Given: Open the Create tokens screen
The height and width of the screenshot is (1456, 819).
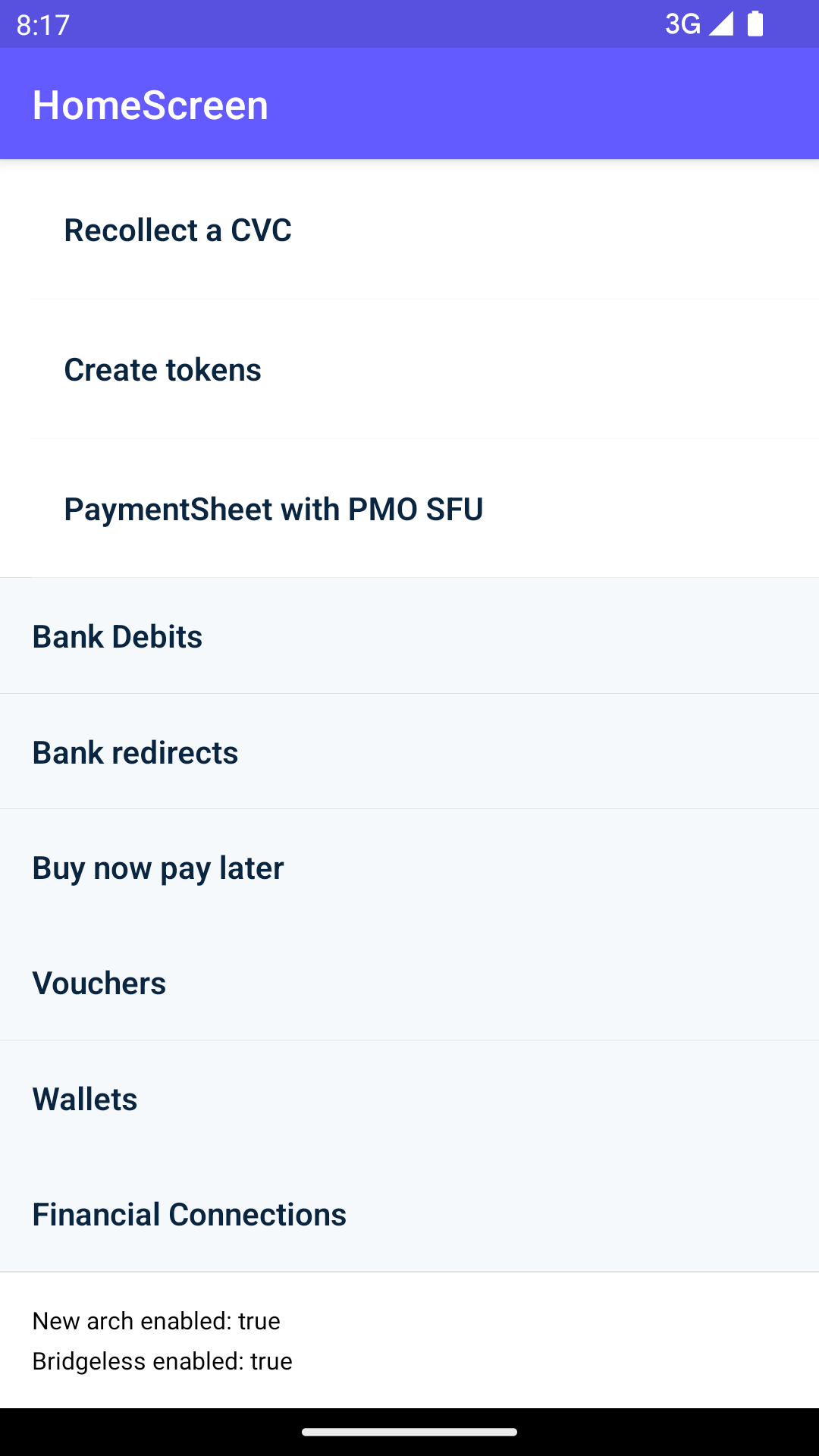Looking at the screenshot, I should coord(162,369).
